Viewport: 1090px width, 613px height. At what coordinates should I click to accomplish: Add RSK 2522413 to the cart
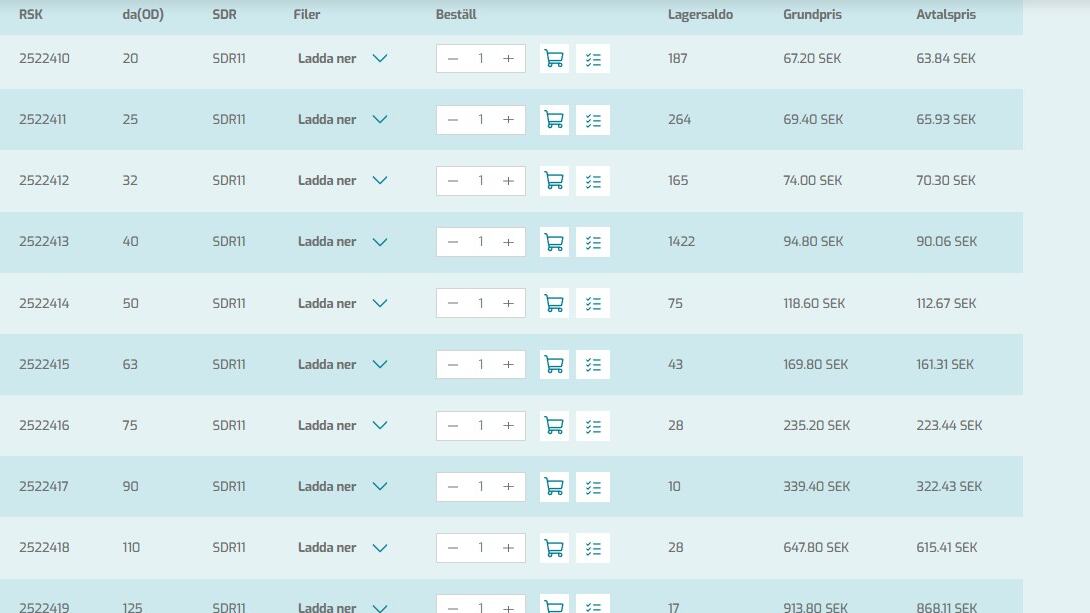pyautogui.click(x=554, y=242)
